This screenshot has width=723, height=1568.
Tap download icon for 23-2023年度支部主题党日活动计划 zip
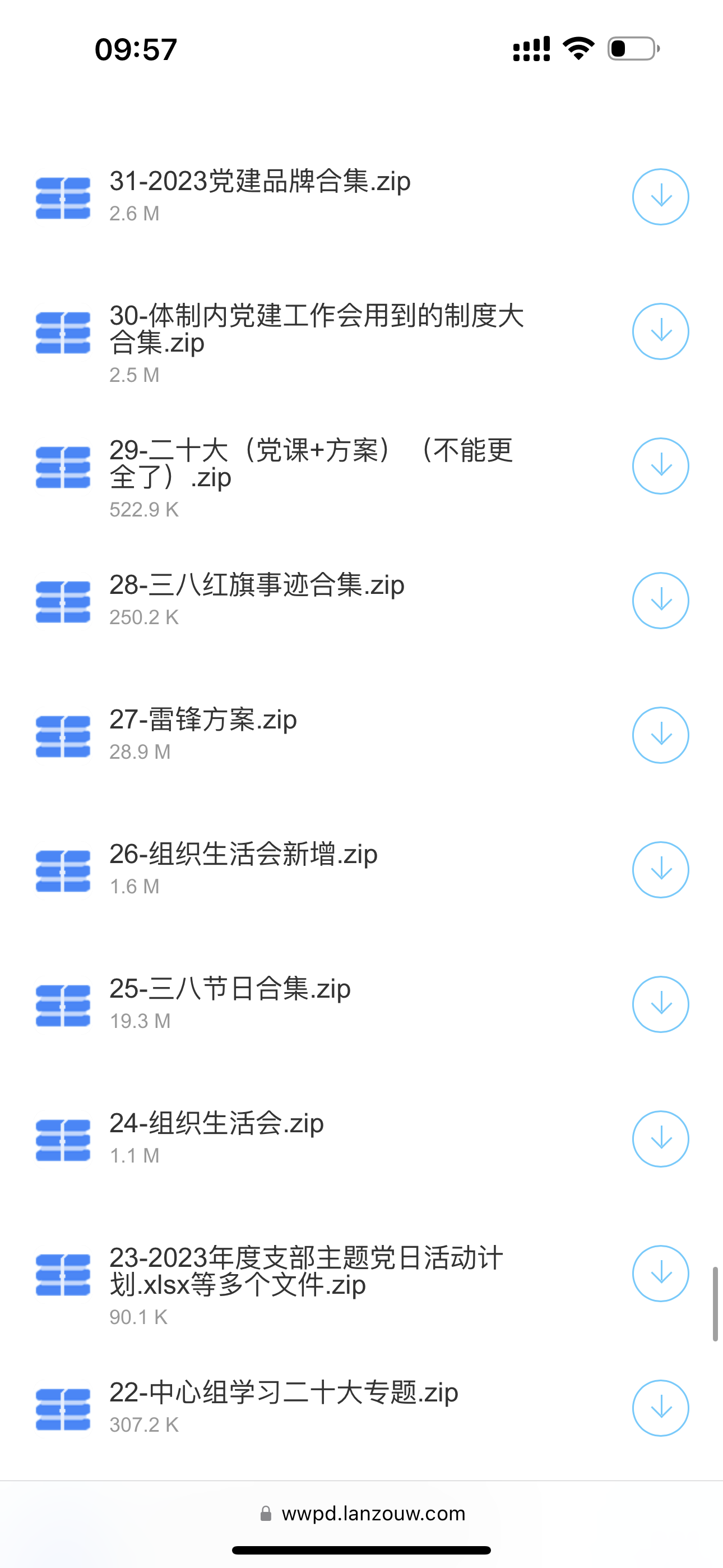pos(660,1273)
